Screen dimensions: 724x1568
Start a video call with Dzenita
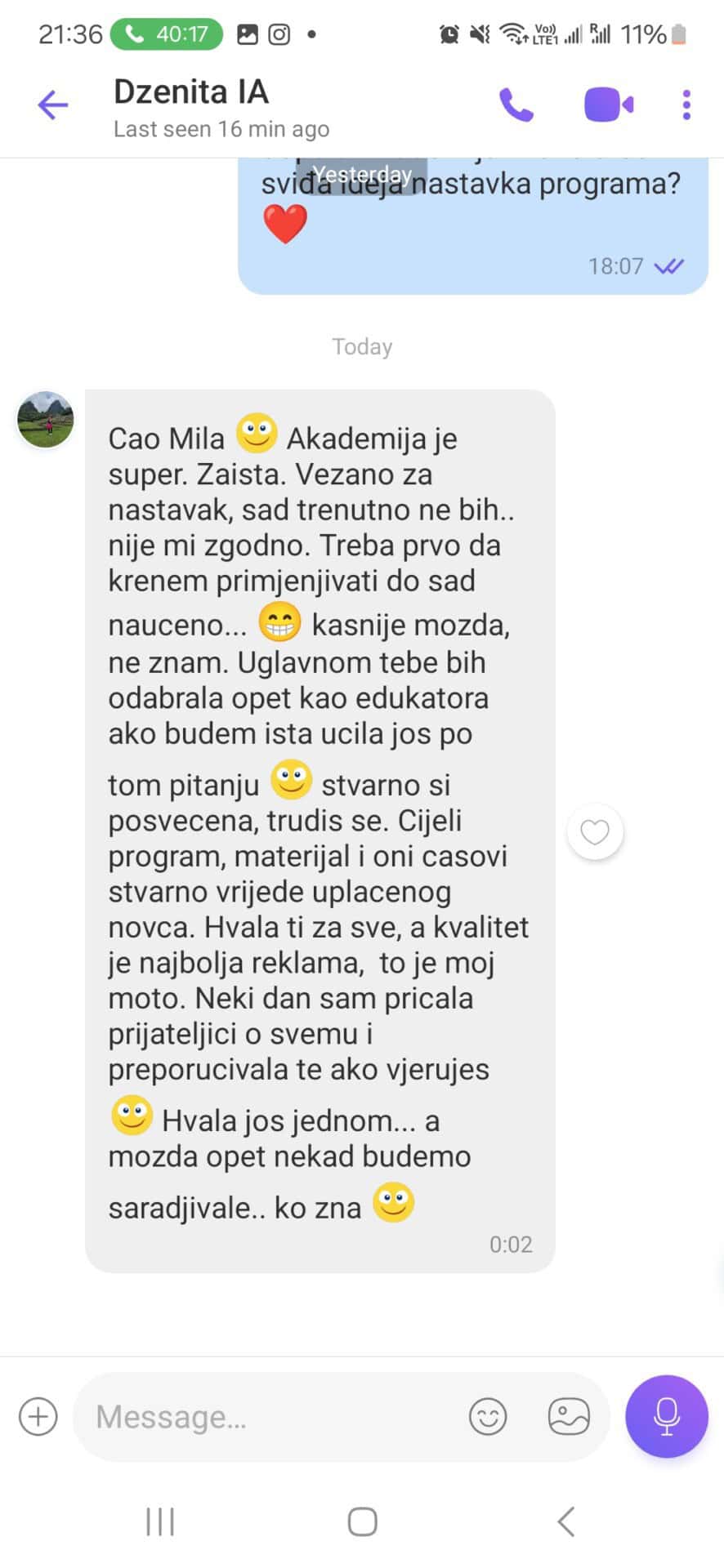click(x=609, y=105)
